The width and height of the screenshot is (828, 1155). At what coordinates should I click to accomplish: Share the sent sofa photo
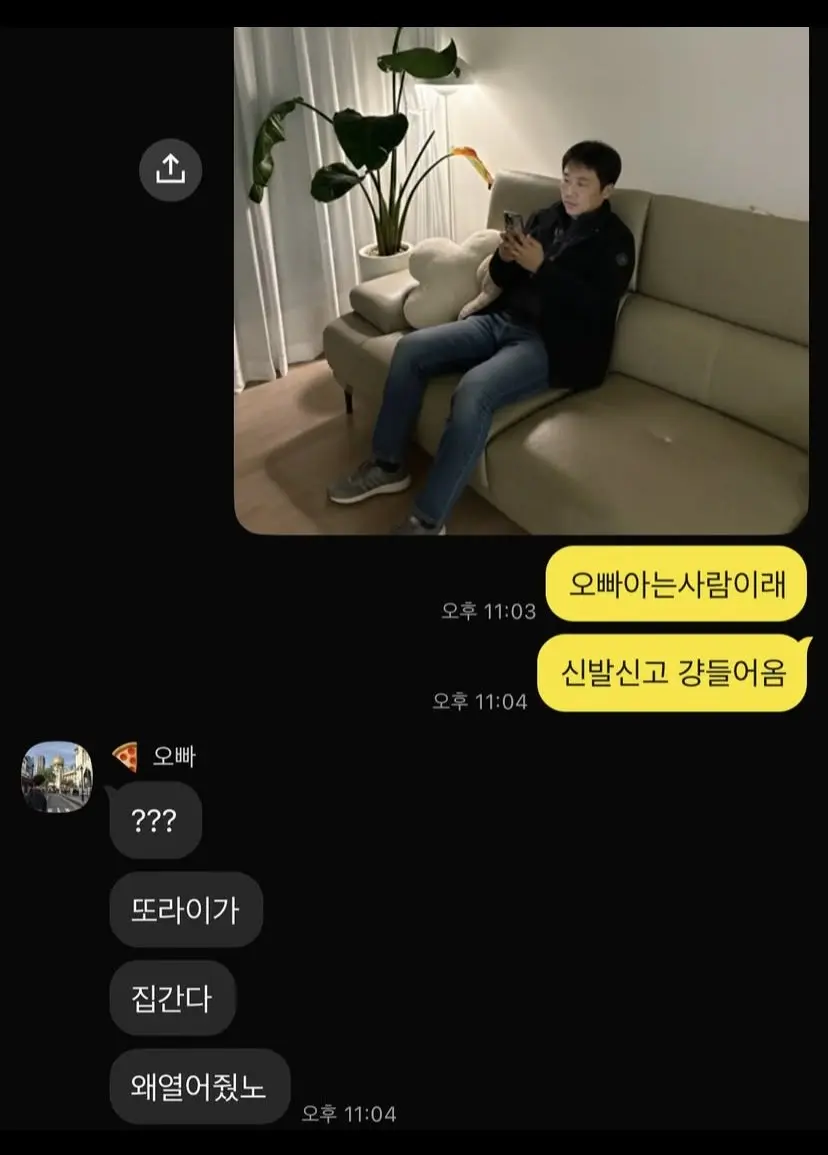[170, 169]
